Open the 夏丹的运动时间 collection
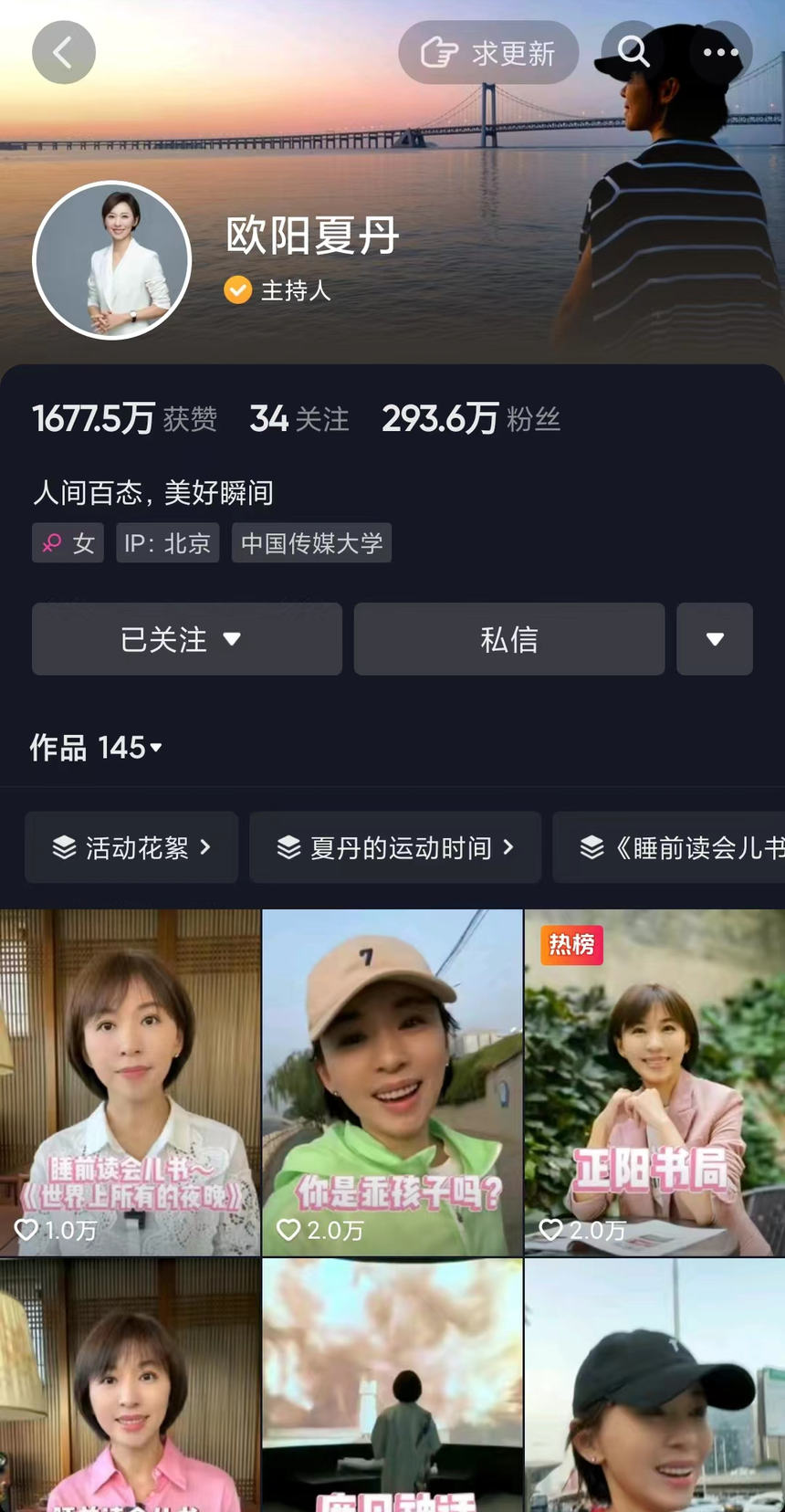This screenshot has height=1512, width=785. 394,848
